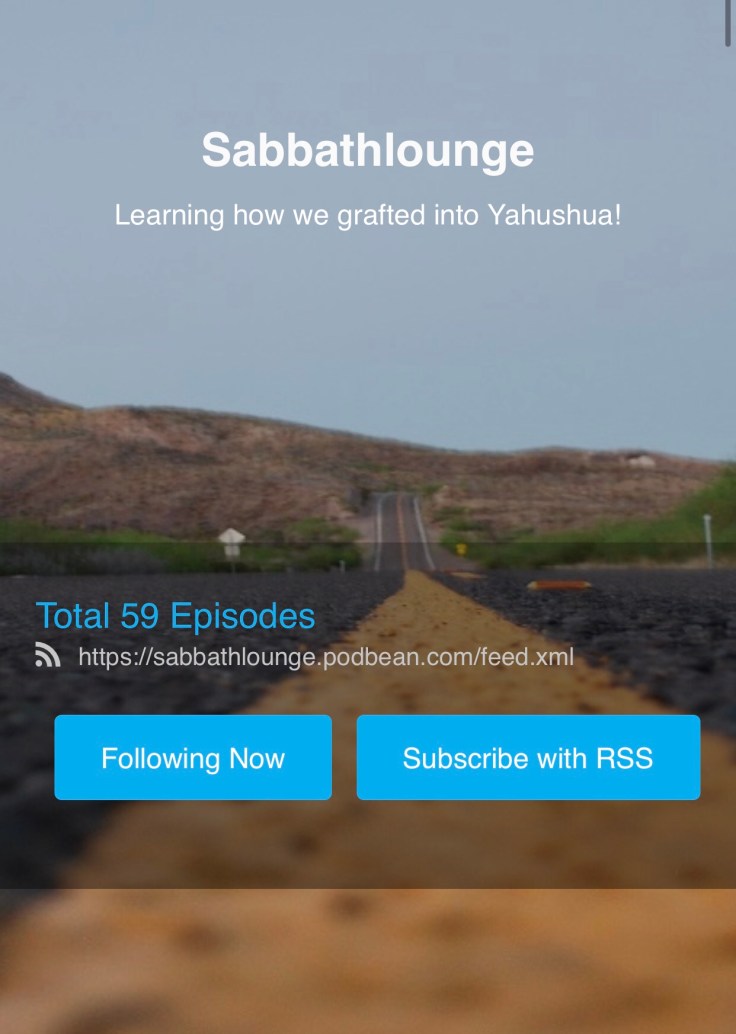Subscribe with RSS
736x1034 pixels.
point(528,758)
